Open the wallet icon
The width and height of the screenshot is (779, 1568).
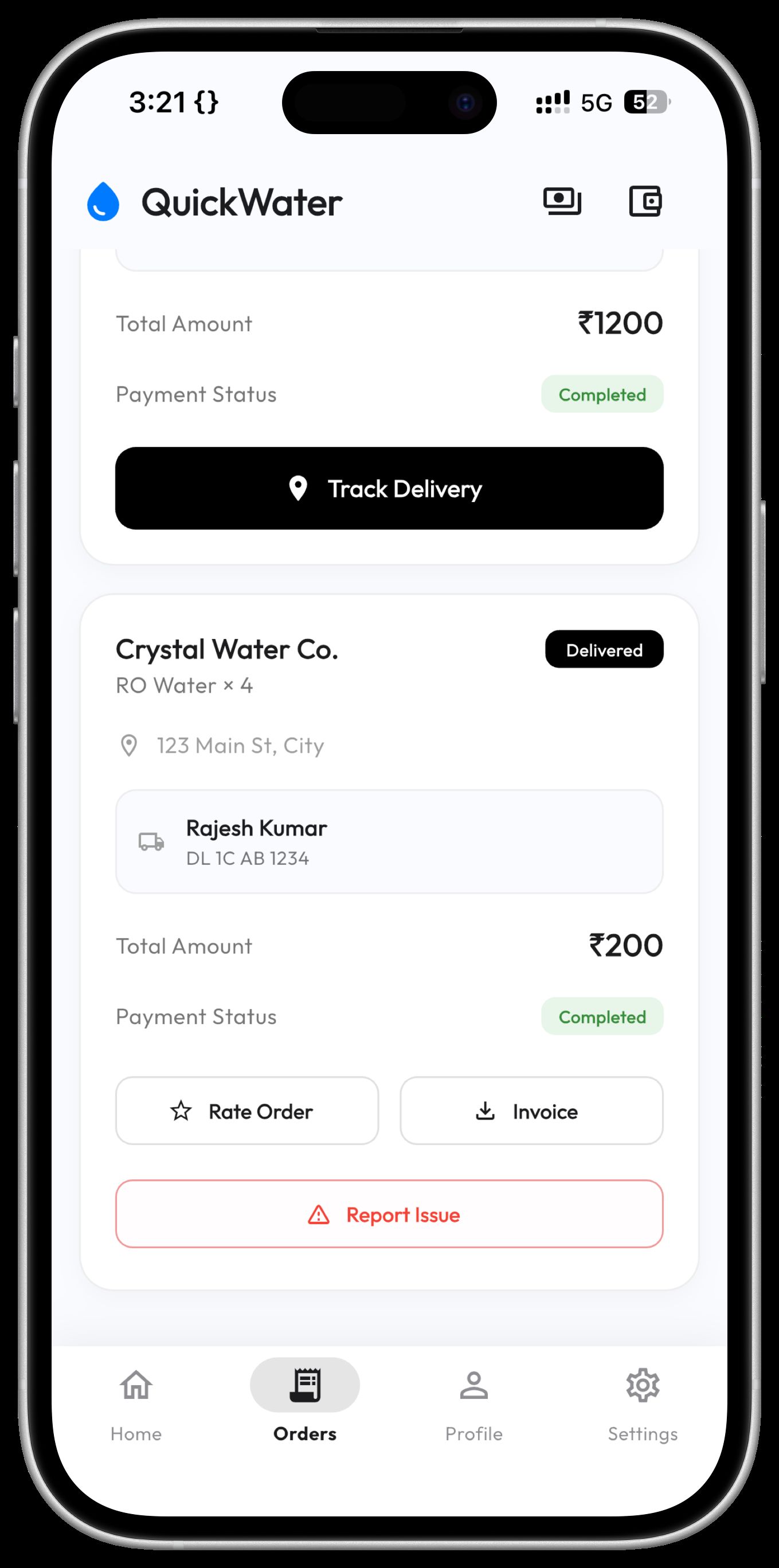click(x=645, y=201)
